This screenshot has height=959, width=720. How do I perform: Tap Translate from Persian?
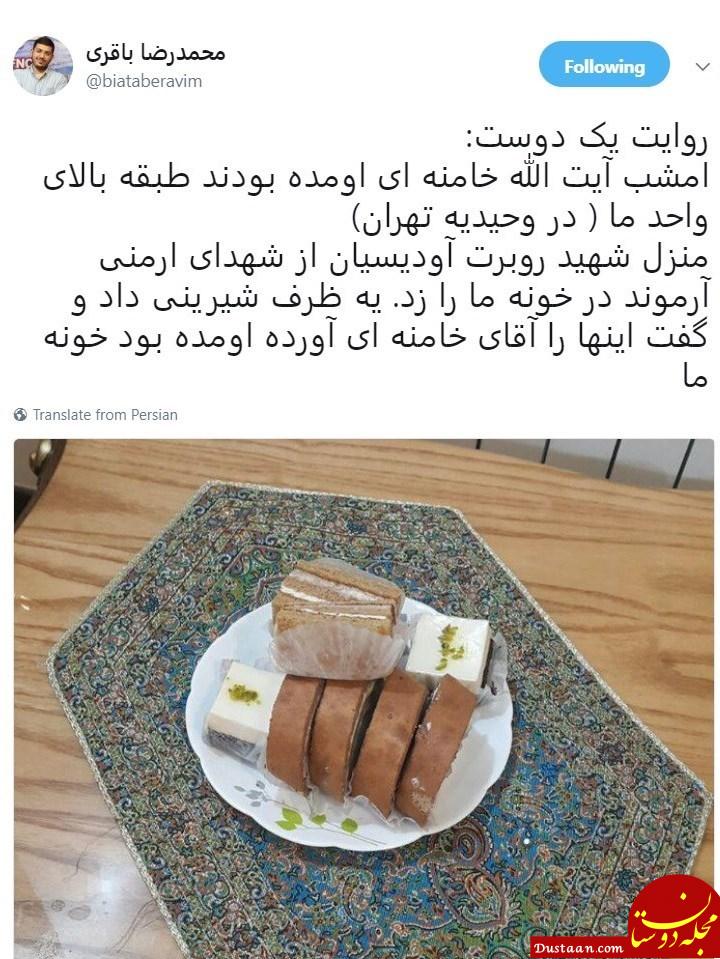104,414
